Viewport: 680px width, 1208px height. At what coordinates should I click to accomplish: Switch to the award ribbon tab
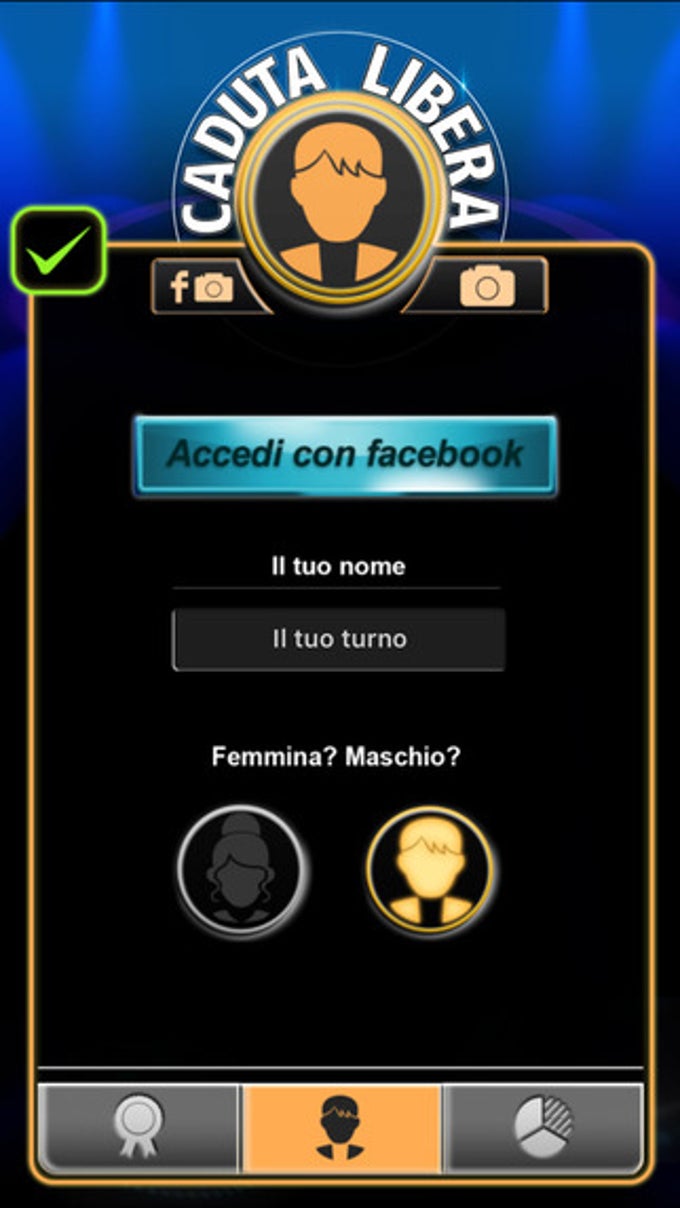tap(138, 1127)
